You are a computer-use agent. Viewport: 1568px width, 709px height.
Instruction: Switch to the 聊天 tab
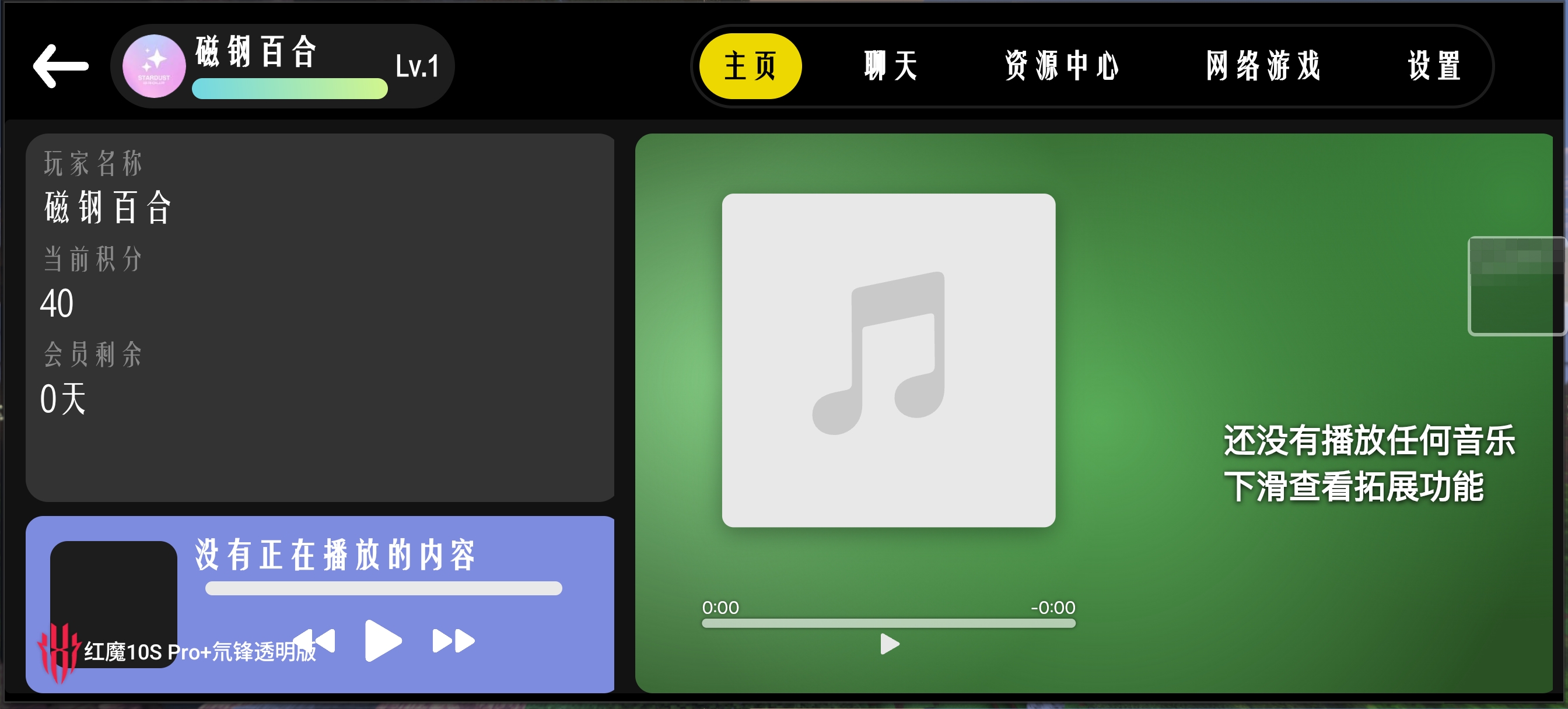tap(890, 66)
